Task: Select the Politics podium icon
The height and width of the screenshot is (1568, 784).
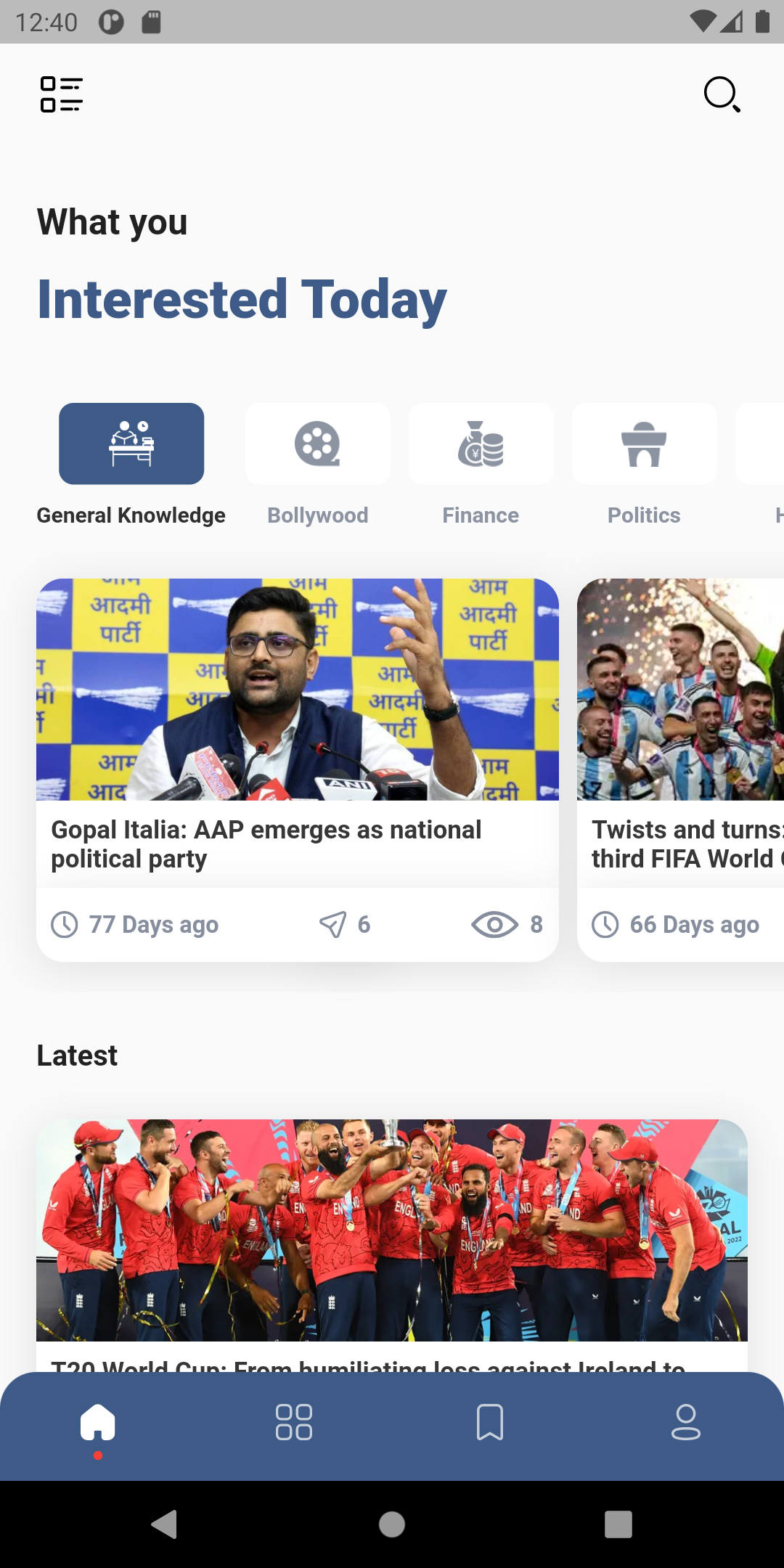Action: (x=644, y=444)
